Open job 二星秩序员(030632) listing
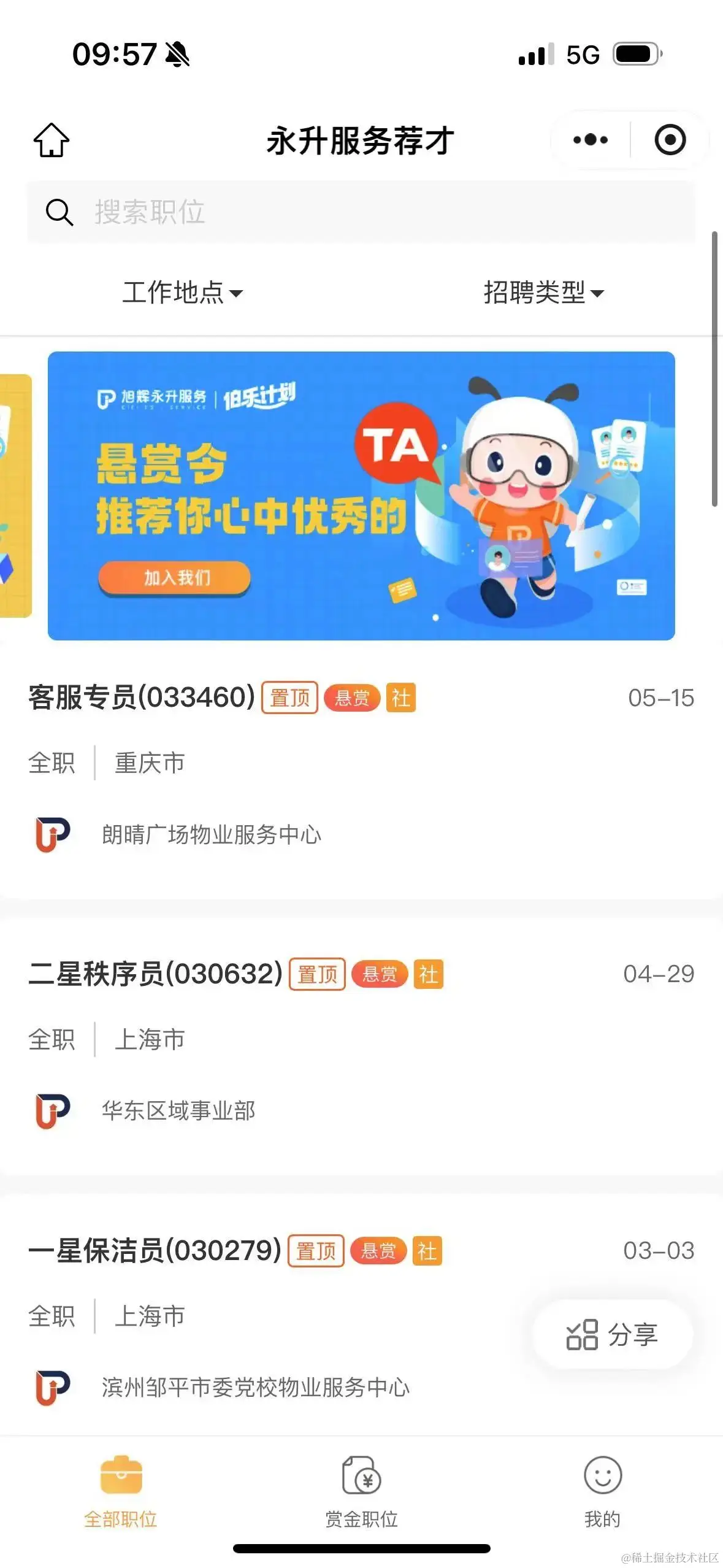The height and width of the screenshot is (1568, 723). (x=155, y=974)
